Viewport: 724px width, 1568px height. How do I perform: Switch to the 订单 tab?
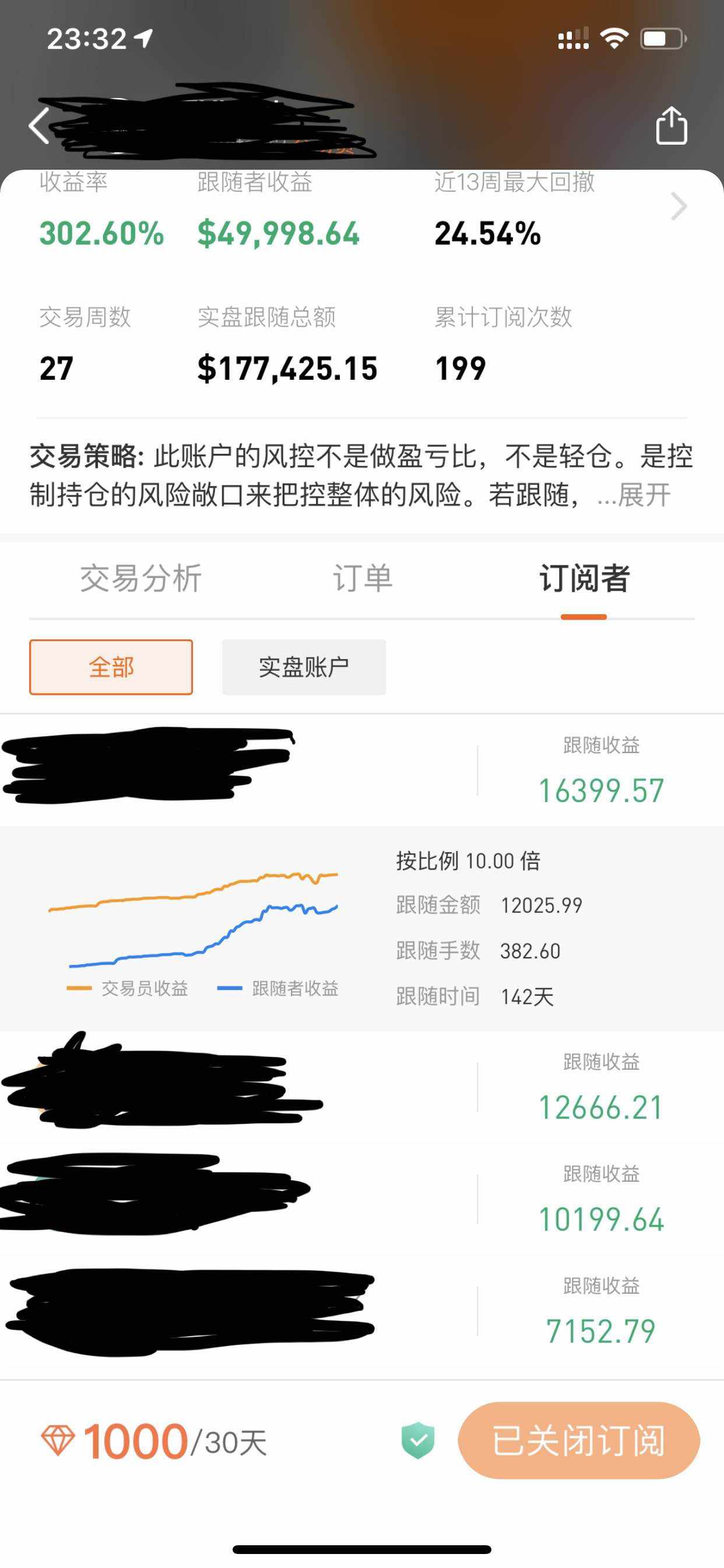click(x=362, y=578)
